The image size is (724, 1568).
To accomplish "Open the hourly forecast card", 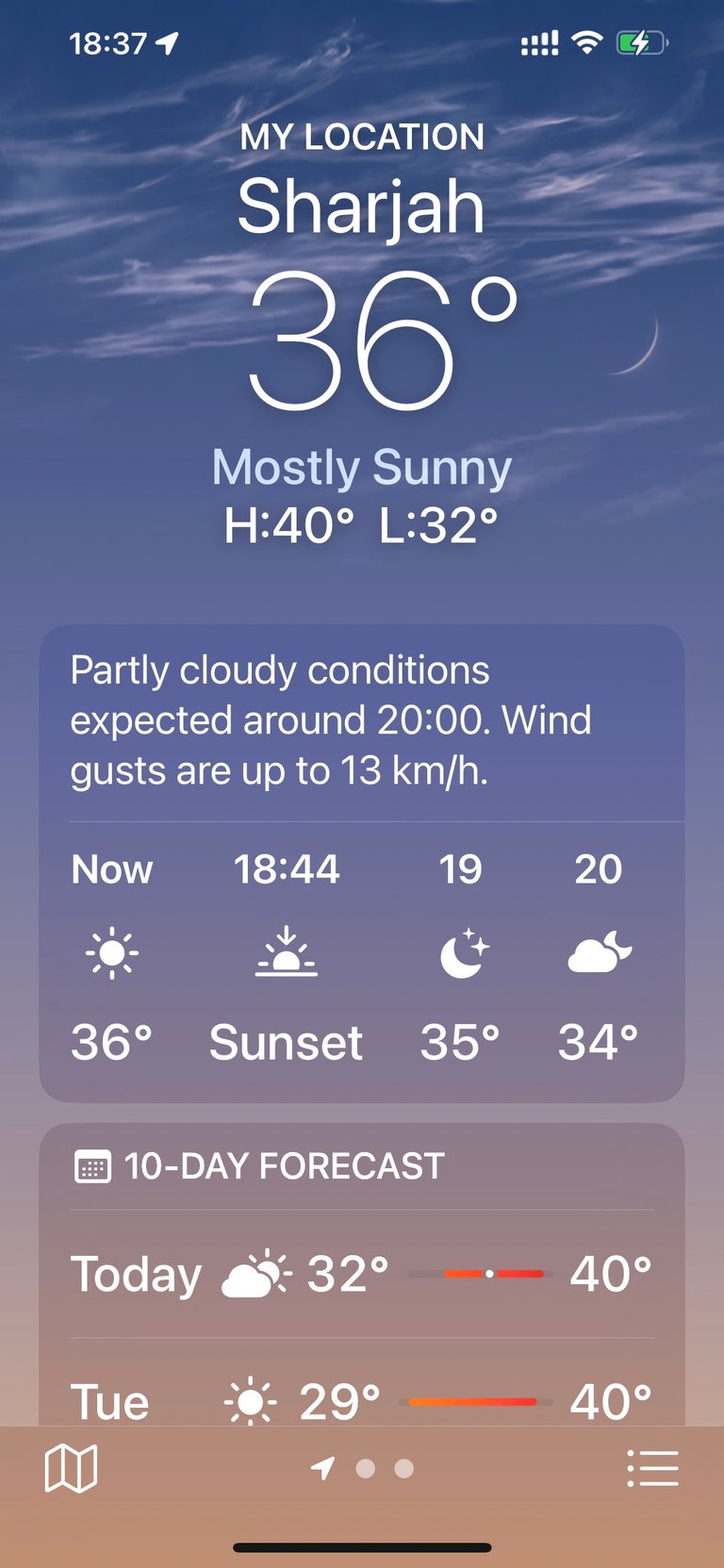I will [x=362, y=863].
